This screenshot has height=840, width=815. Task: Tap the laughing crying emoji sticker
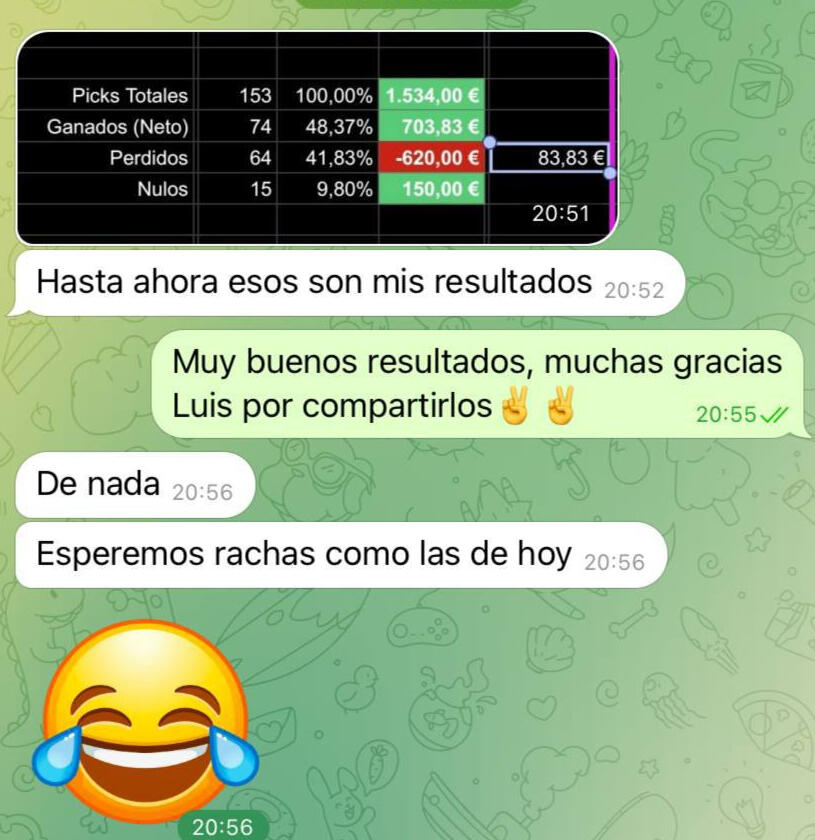[146, 720]
